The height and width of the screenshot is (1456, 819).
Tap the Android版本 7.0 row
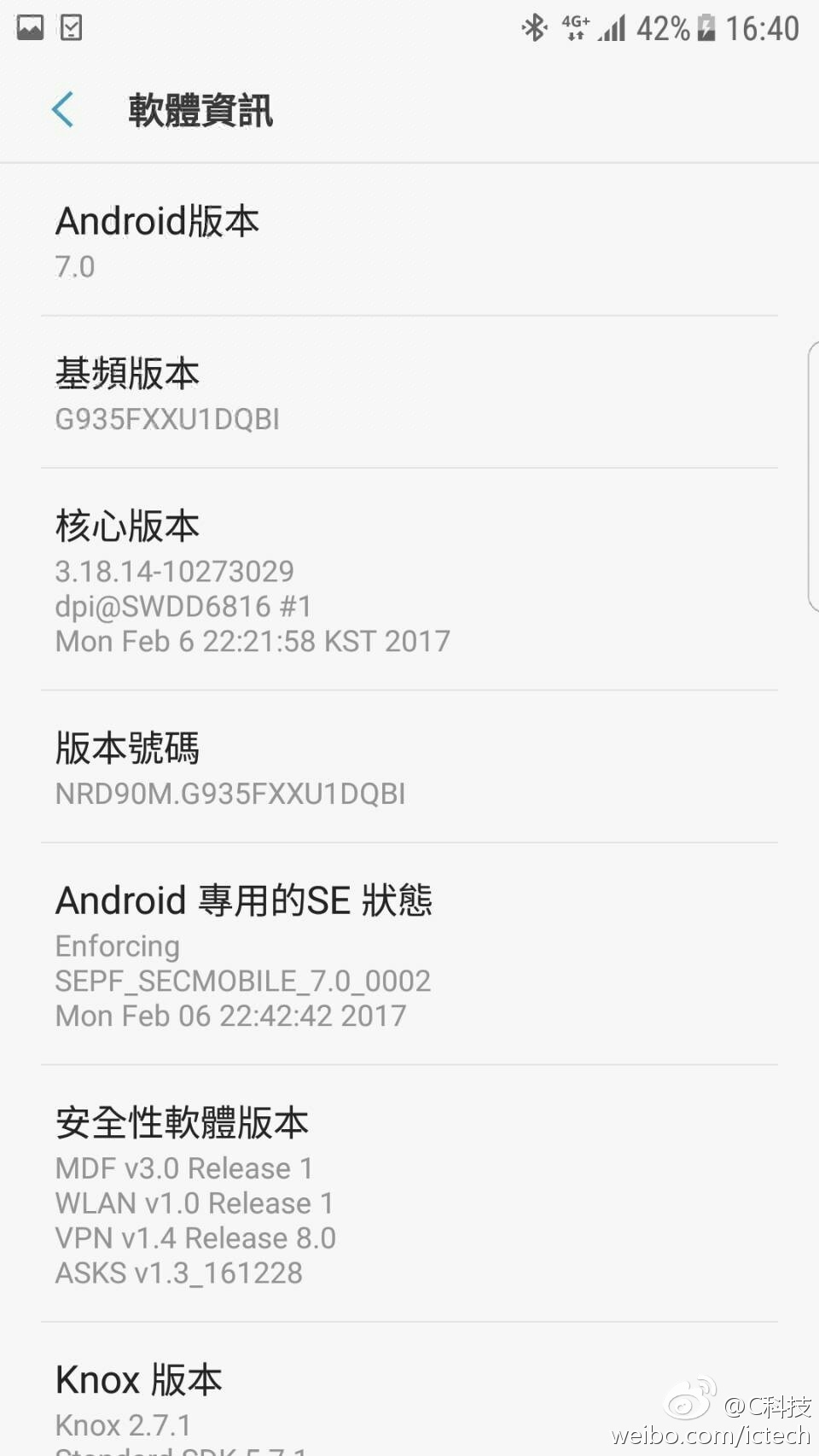[409, 242]
